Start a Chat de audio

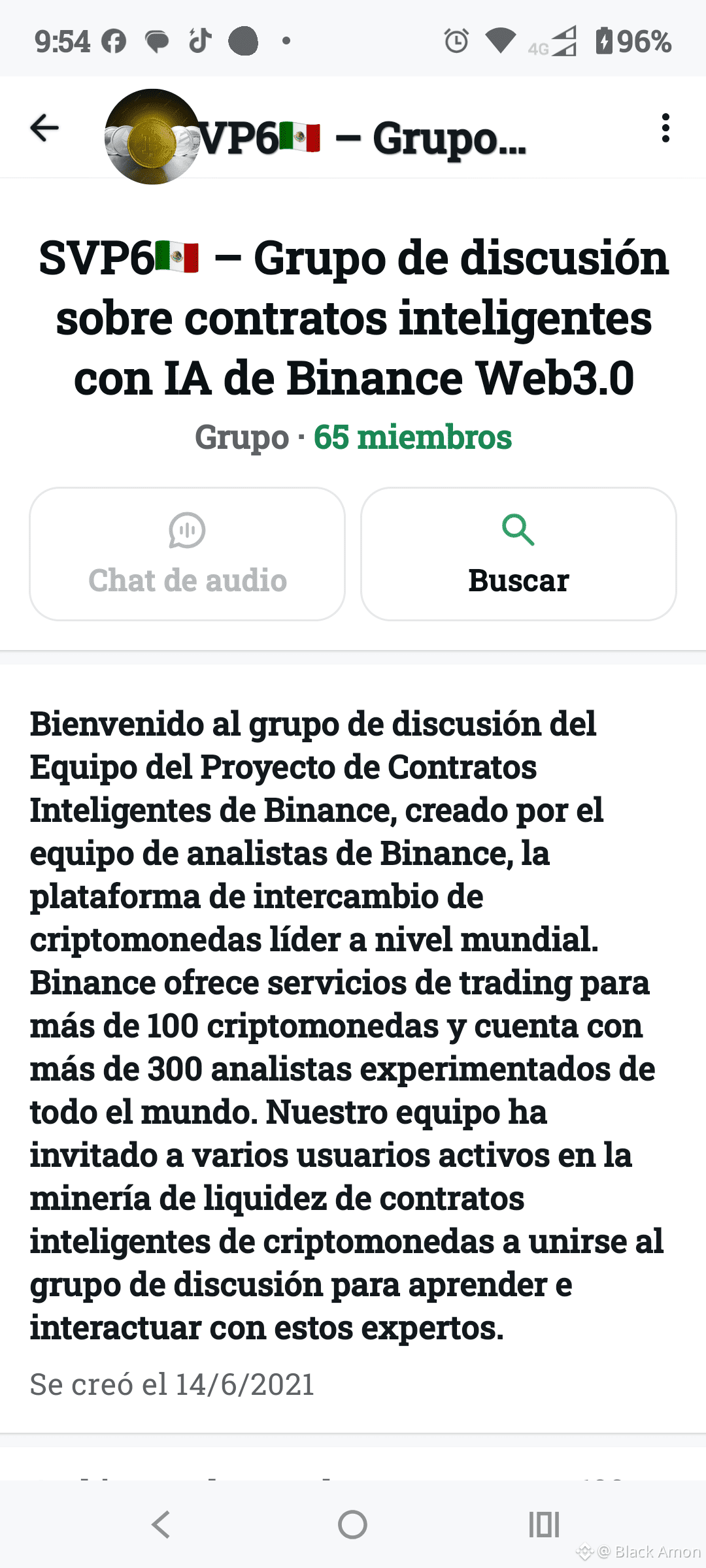coord(187,554)
